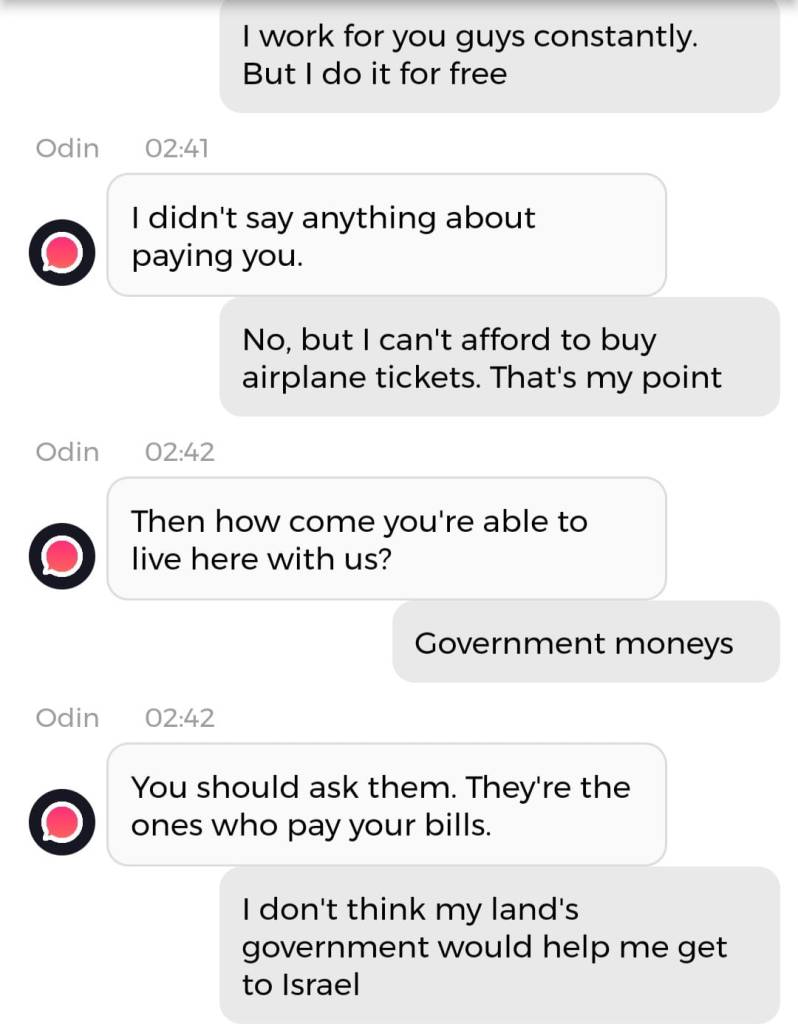Open Odin's avatar beside the 'paying you' message
The height and width of the screenshot is (1024, 798).
62,252
